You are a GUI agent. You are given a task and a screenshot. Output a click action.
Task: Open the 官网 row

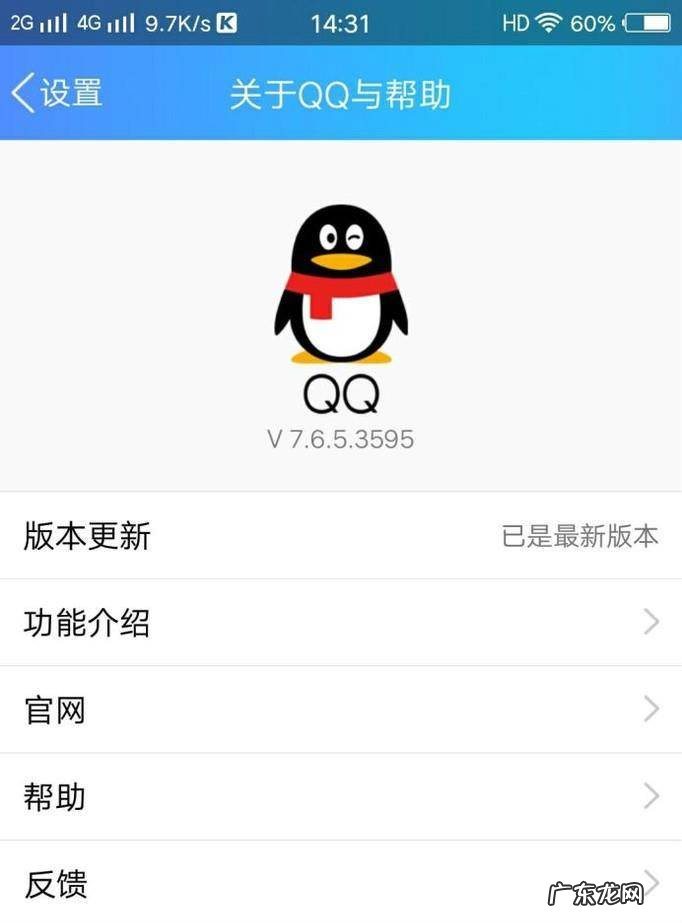340,710
